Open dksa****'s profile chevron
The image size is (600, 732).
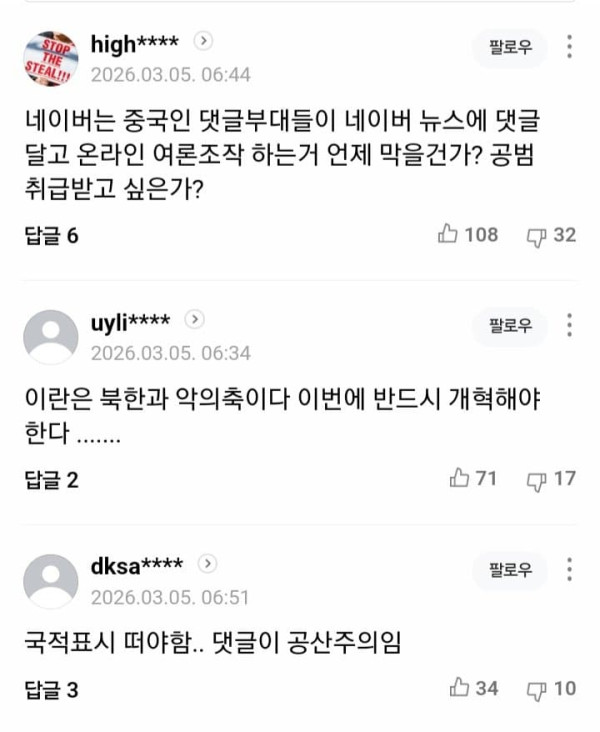[207, 564]
